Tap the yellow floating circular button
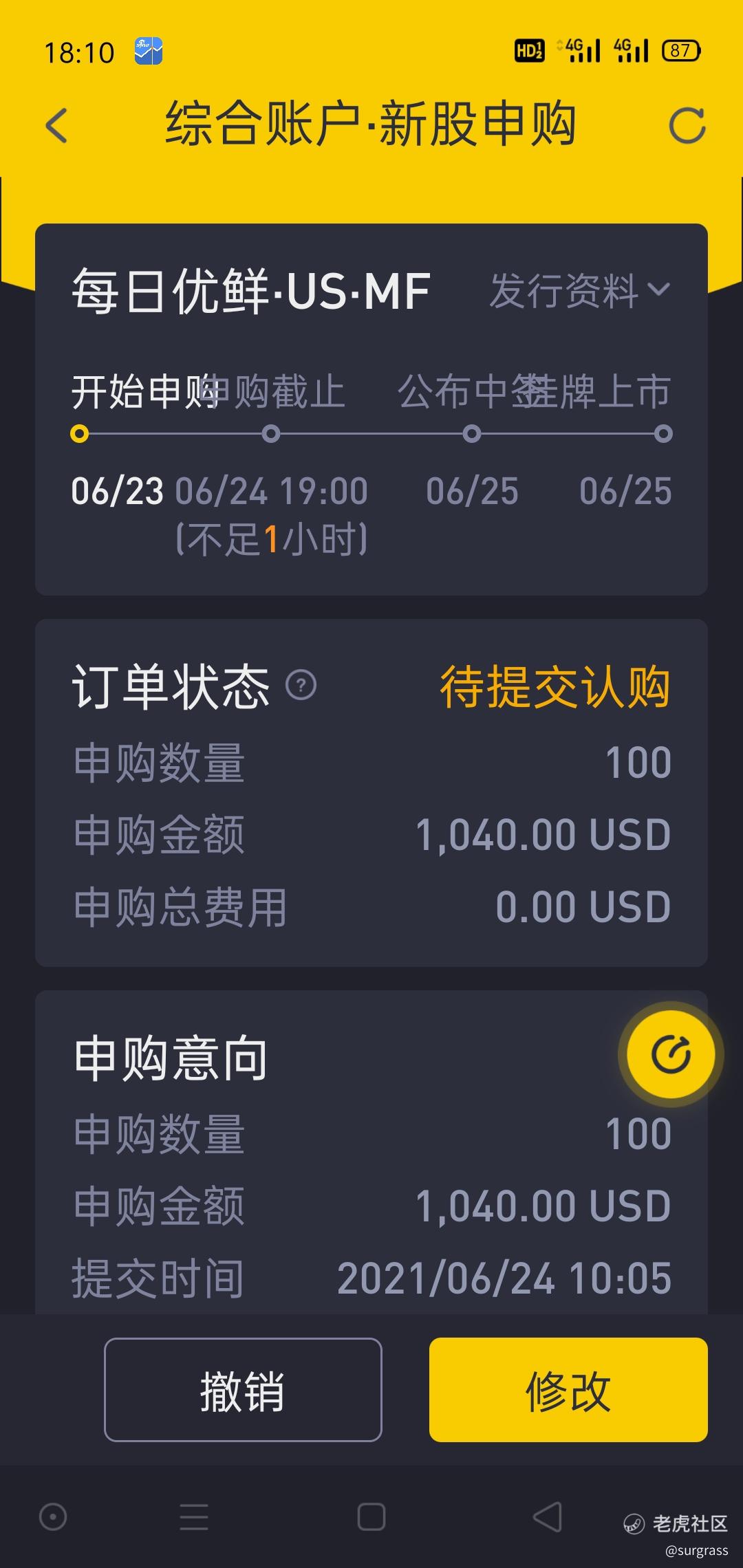Screen dimensions: 743x1568 coord(671,1054)
